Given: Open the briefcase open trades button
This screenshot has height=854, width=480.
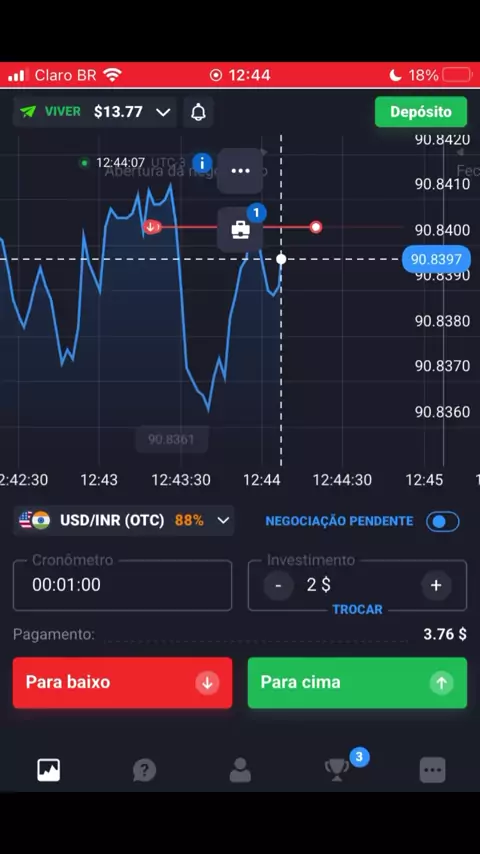Looking at the screenshot, I should (240, 229).
